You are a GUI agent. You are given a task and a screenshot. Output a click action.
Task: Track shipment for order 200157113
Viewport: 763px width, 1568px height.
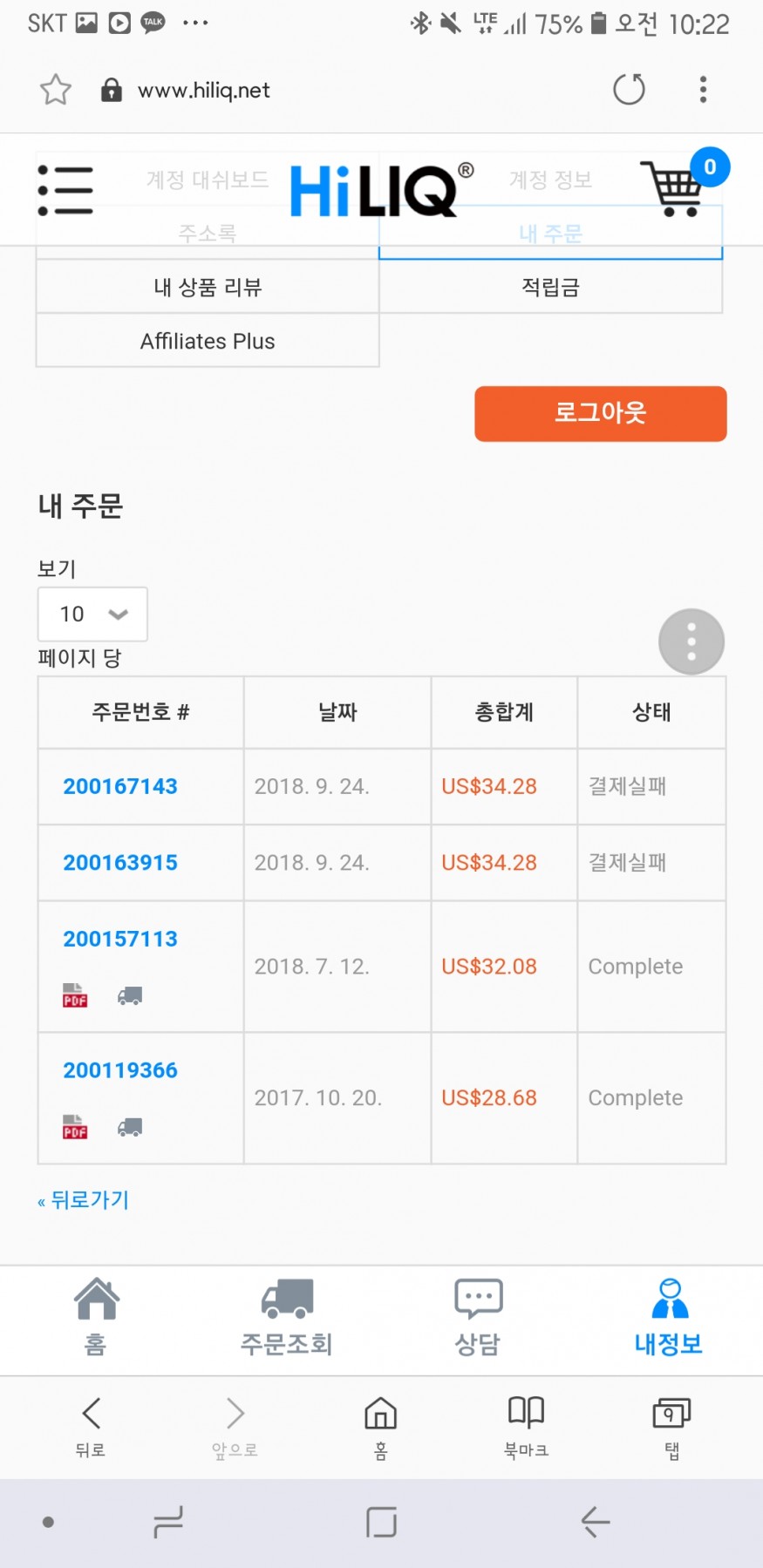[x=130, y=995]
